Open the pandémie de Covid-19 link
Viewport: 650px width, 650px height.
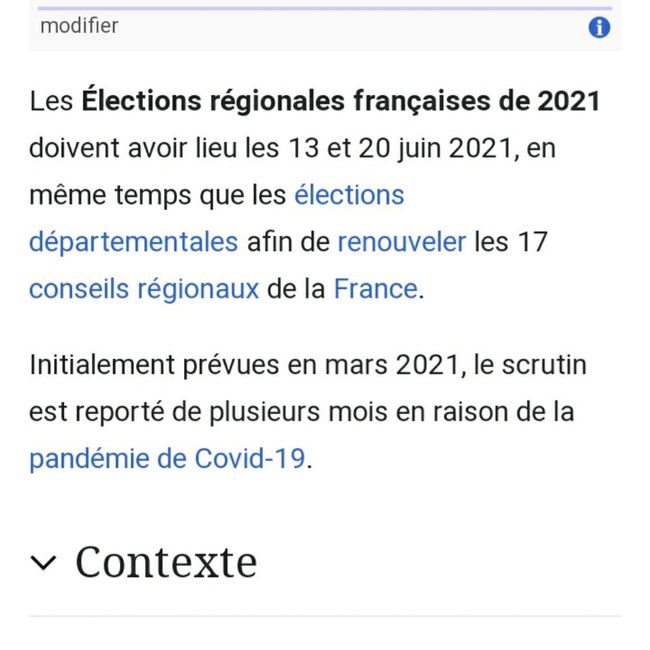(166, 459)
